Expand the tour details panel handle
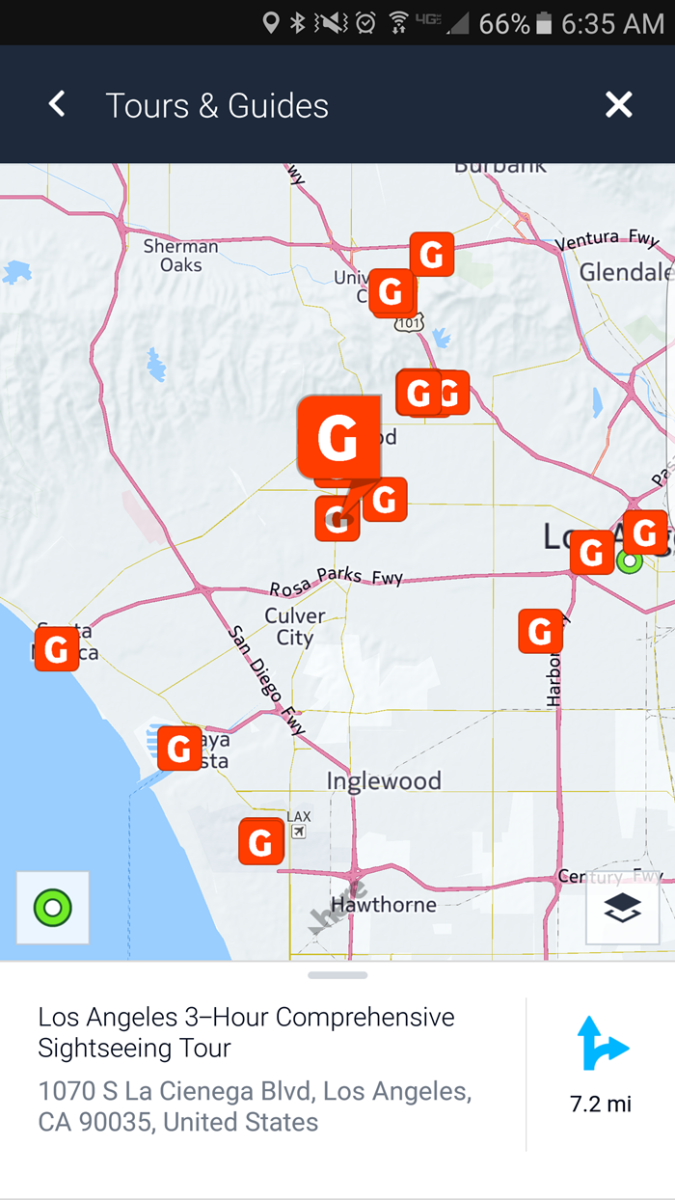Screen dimensions: 675x1200 337,975
